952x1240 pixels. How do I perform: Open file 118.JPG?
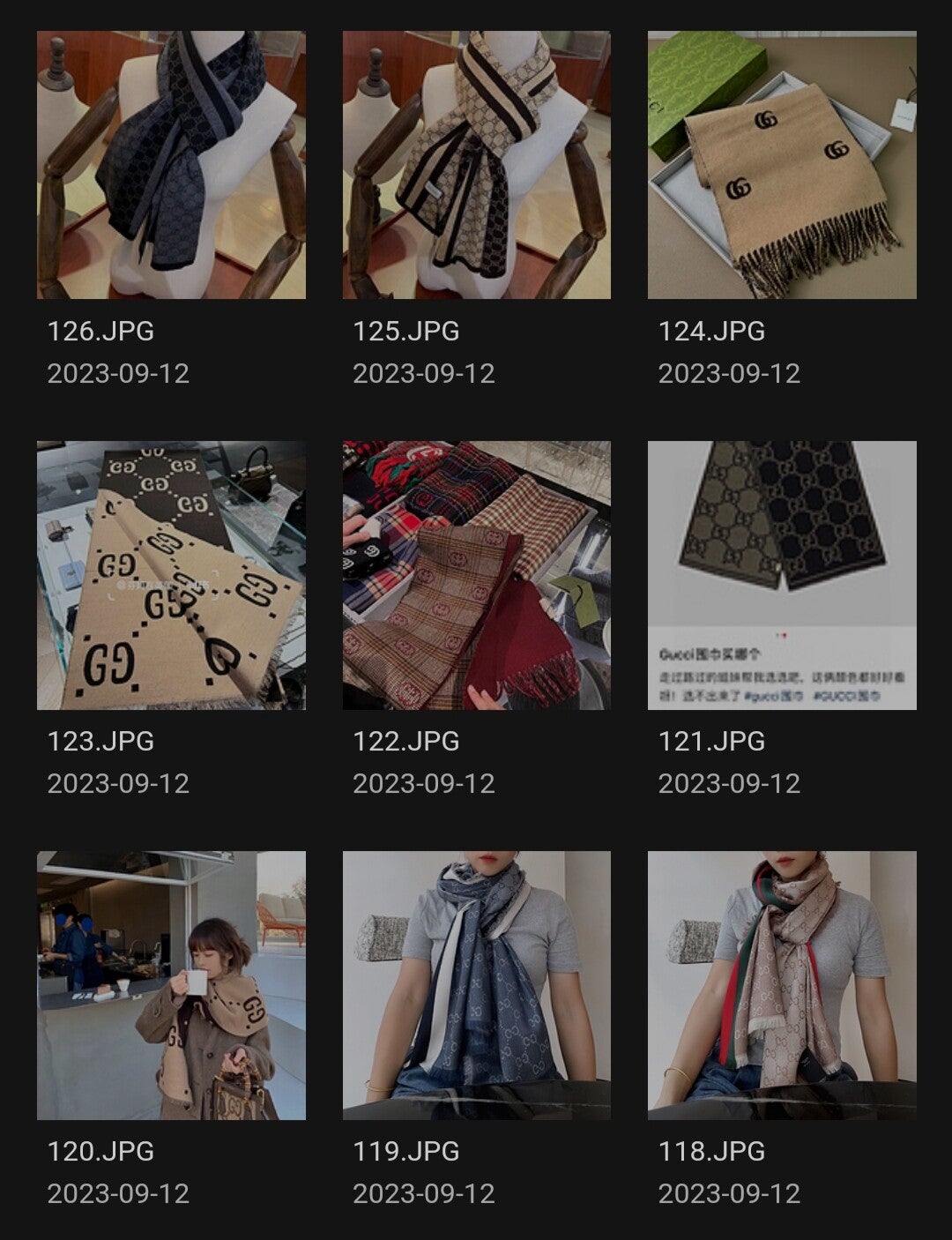tap(782, 985)
